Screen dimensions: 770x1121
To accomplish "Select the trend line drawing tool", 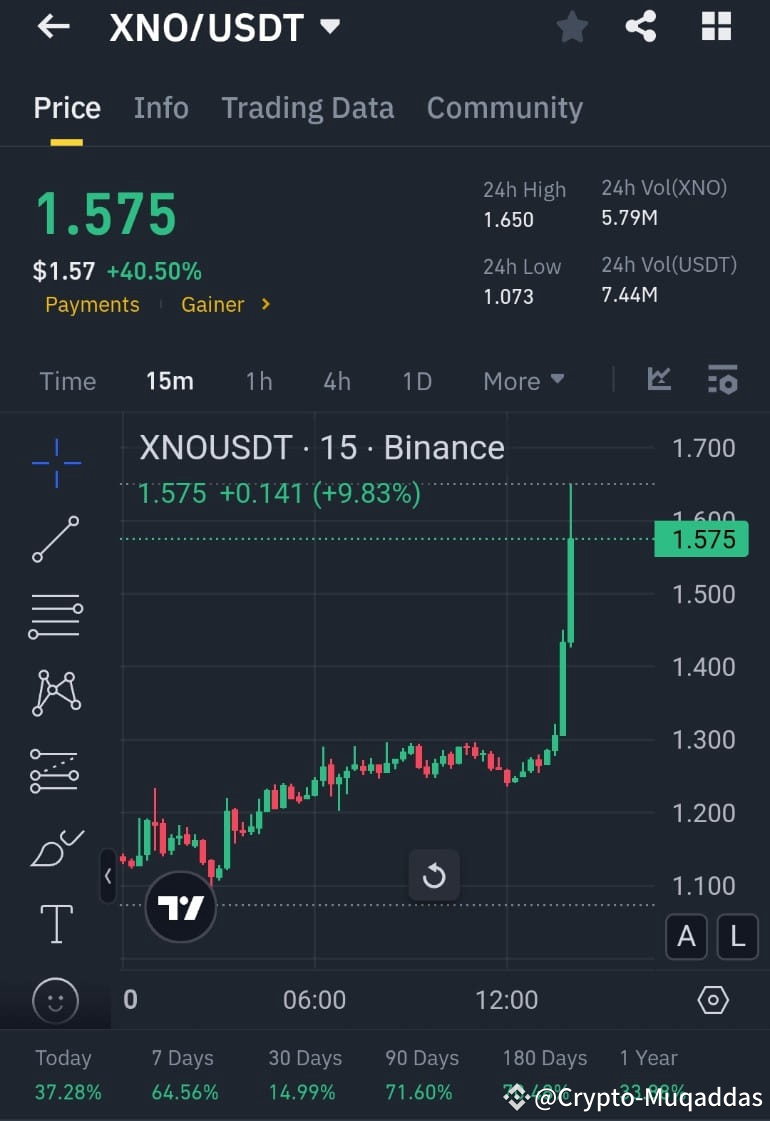I will [55, 539].
